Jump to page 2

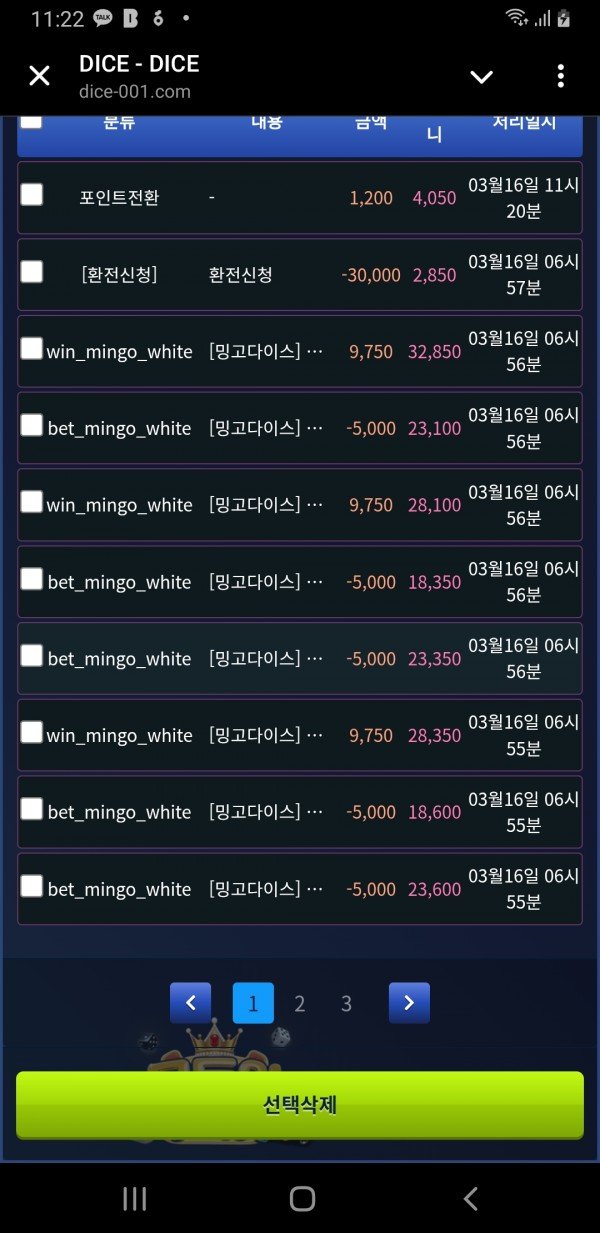299,1004
